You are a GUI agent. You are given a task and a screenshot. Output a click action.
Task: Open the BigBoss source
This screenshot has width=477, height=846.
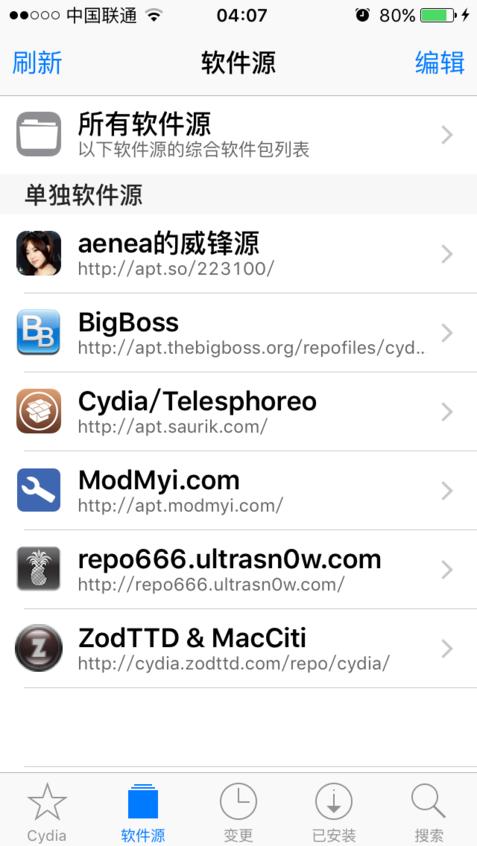(x=238, y=332)
